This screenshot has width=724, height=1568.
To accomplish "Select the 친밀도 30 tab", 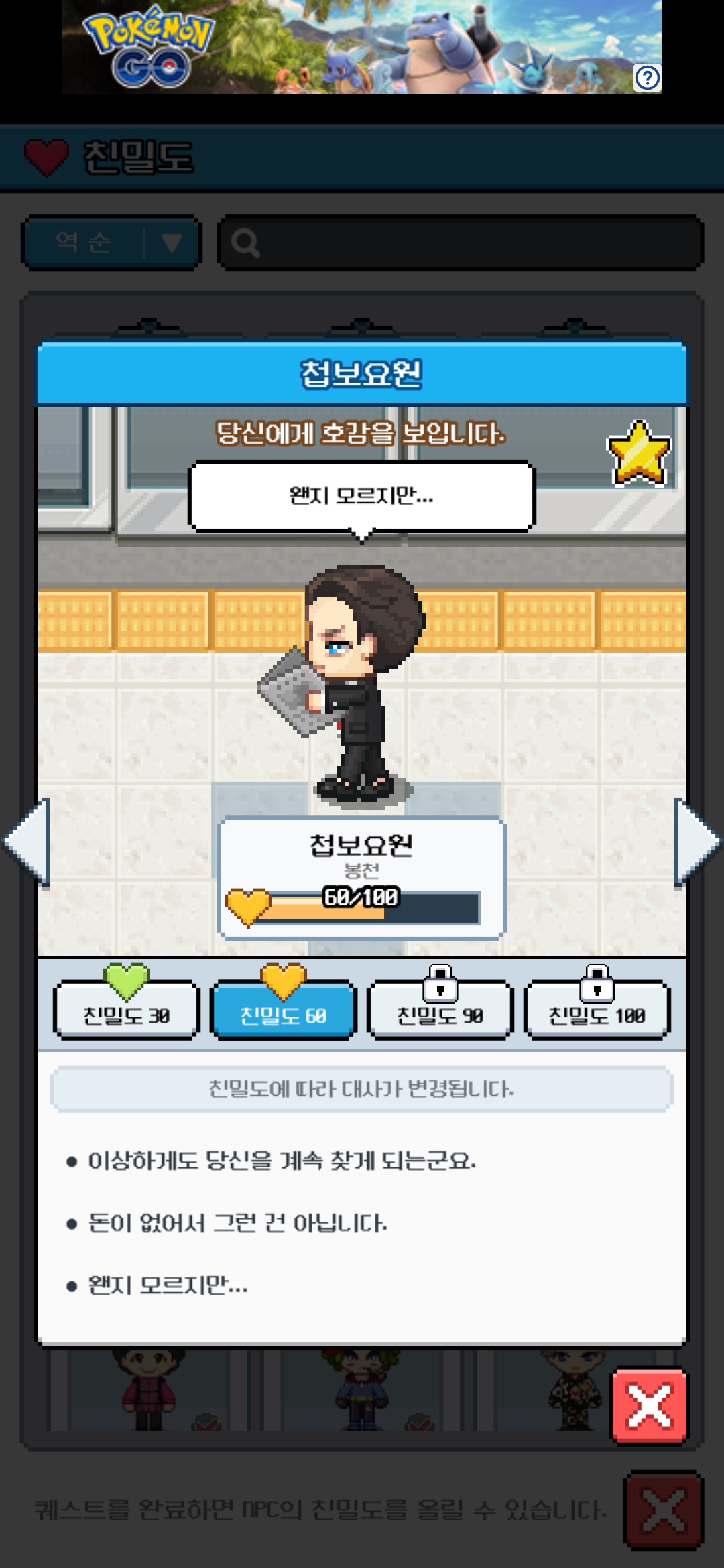I will [x=126, y=1010].
